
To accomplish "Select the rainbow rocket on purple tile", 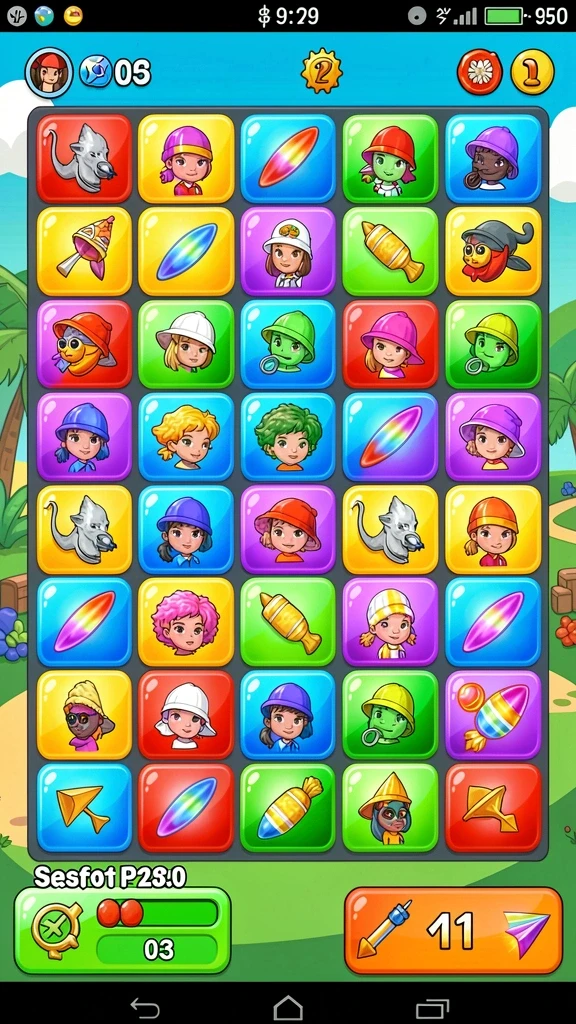I will click(493, 715).
